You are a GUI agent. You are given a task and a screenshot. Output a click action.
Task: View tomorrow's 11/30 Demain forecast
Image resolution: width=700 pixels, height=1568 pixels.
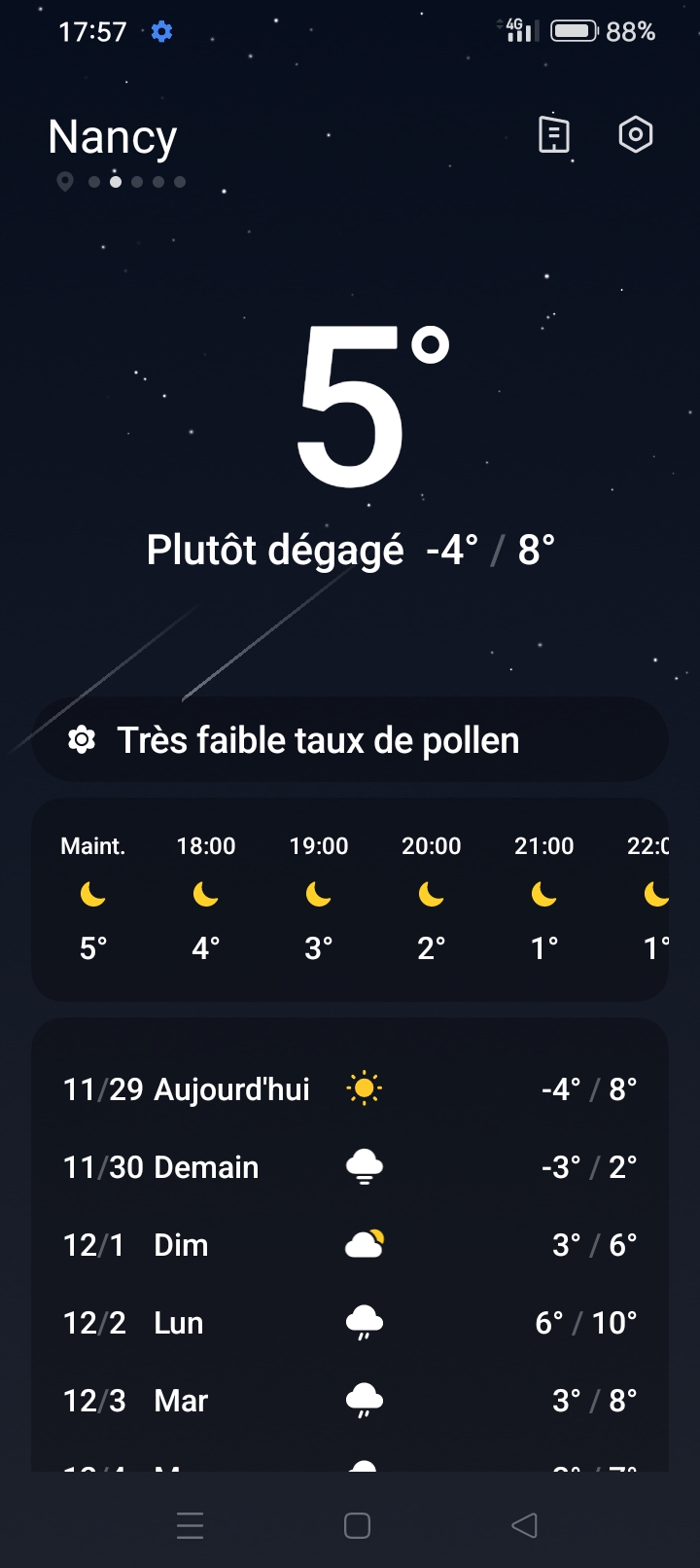(350, 1166)
